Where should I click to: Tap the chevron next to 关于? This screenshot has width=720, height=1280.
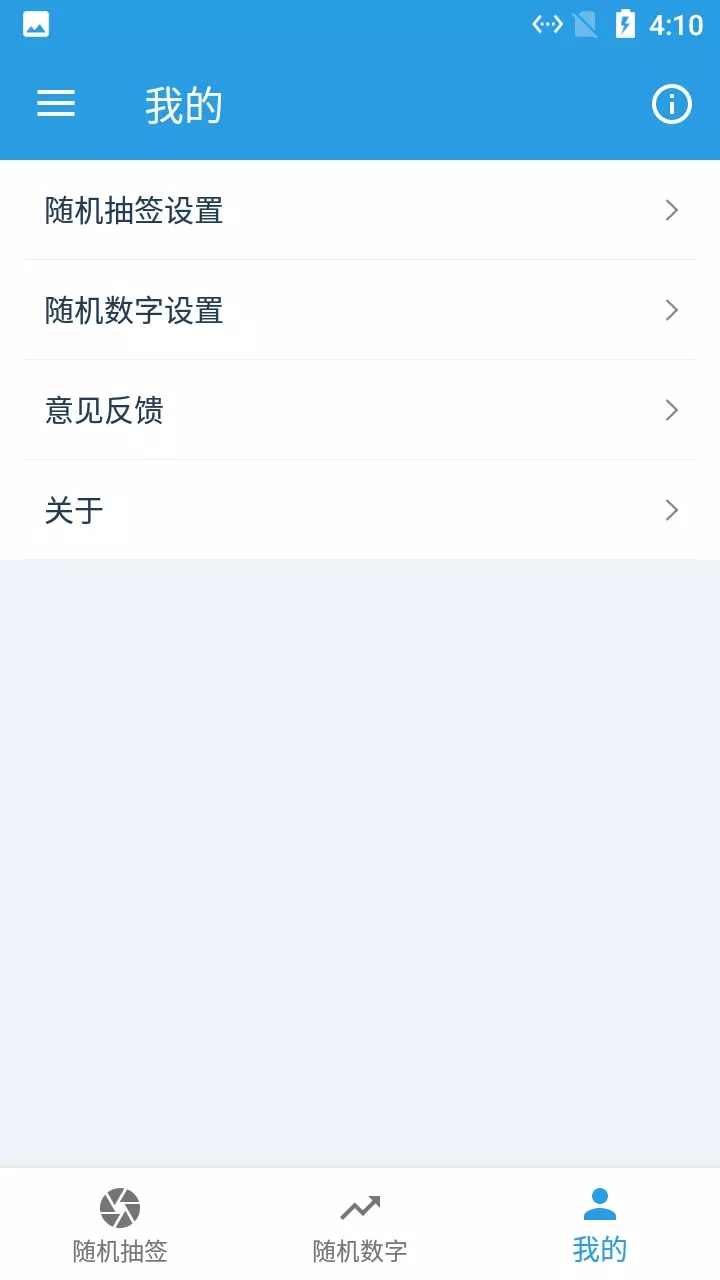[x=671, y=510]
